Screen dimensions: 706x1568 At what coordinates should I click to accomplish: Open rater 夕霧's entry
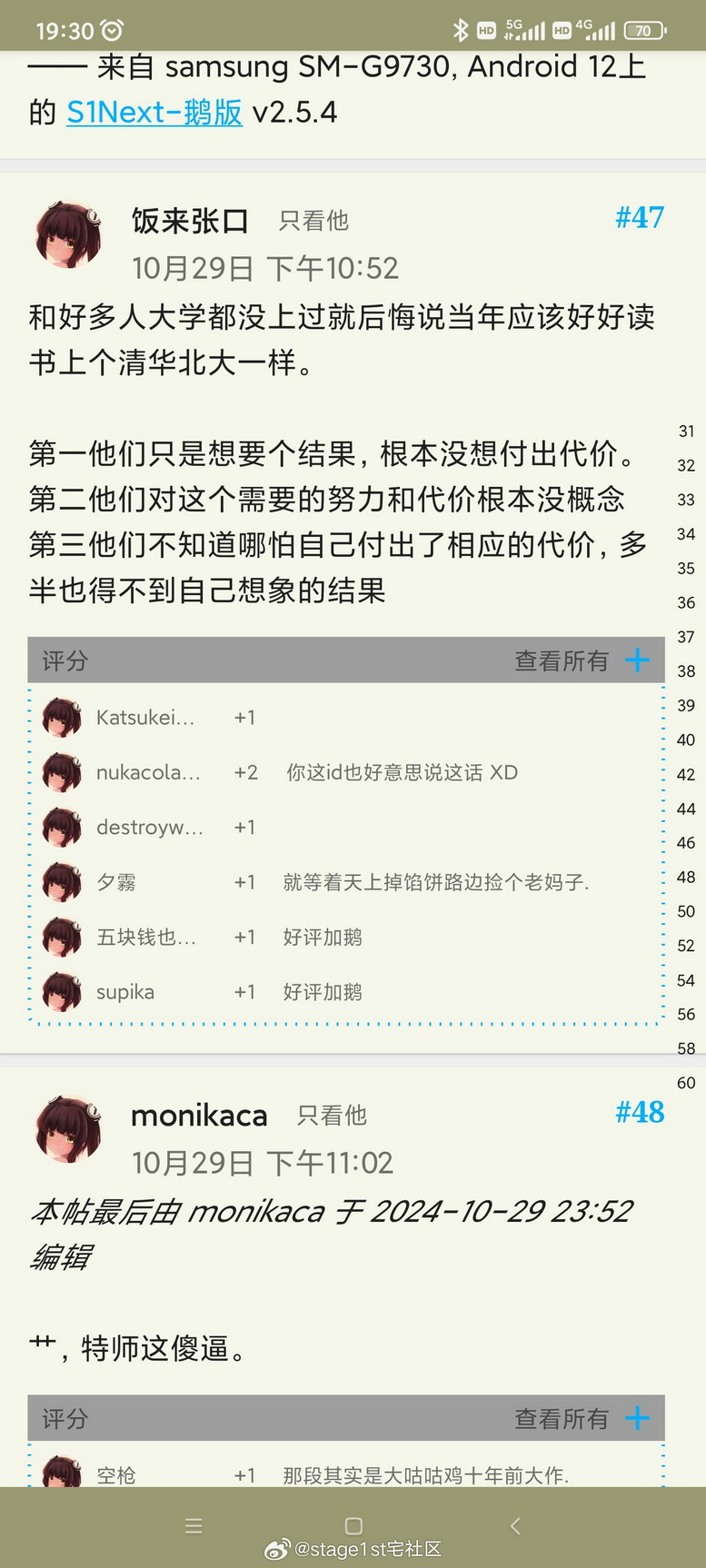[116, 882]
